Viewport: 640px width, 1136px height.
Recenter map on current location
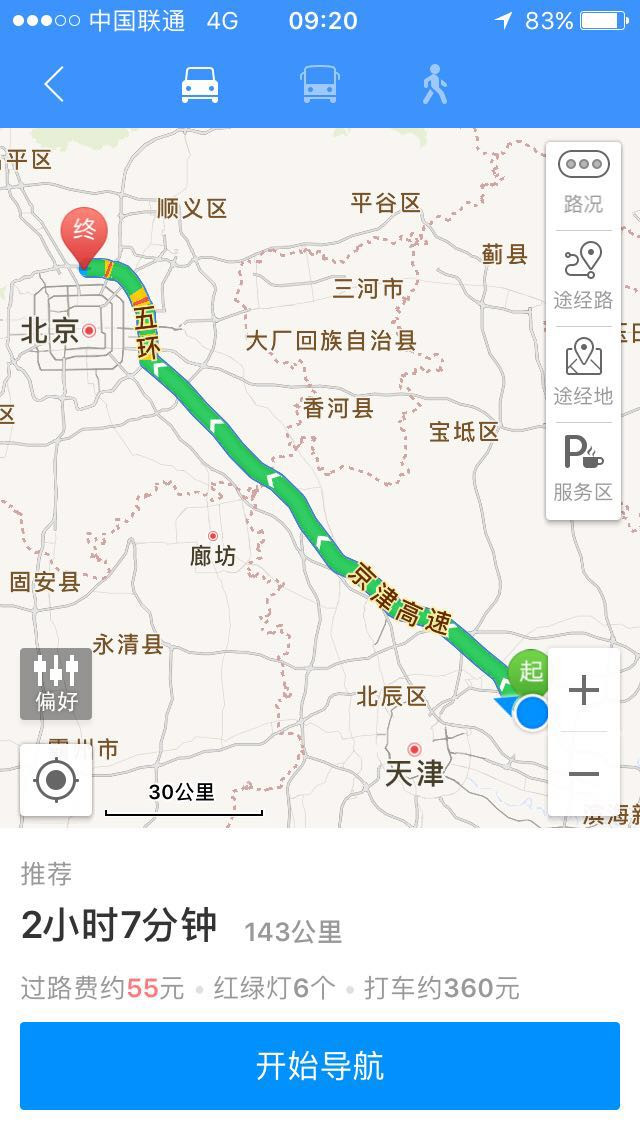point(56,780)
